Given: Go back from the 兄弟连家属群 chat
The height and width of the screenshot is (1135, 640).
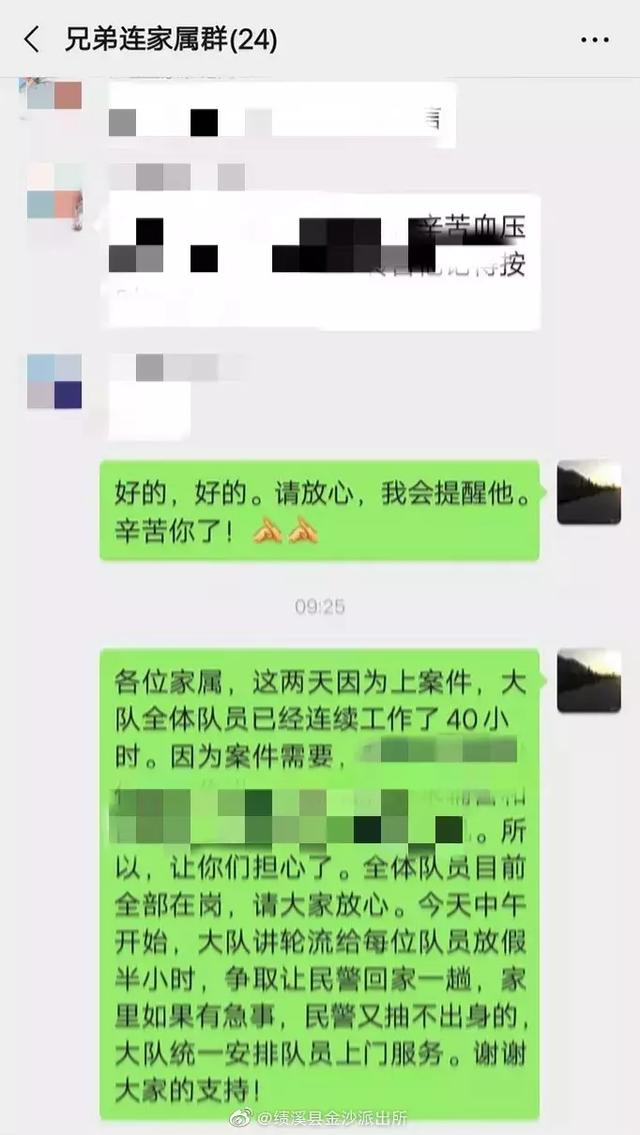Looking at the screenshot, I should (x=32, y=40).
